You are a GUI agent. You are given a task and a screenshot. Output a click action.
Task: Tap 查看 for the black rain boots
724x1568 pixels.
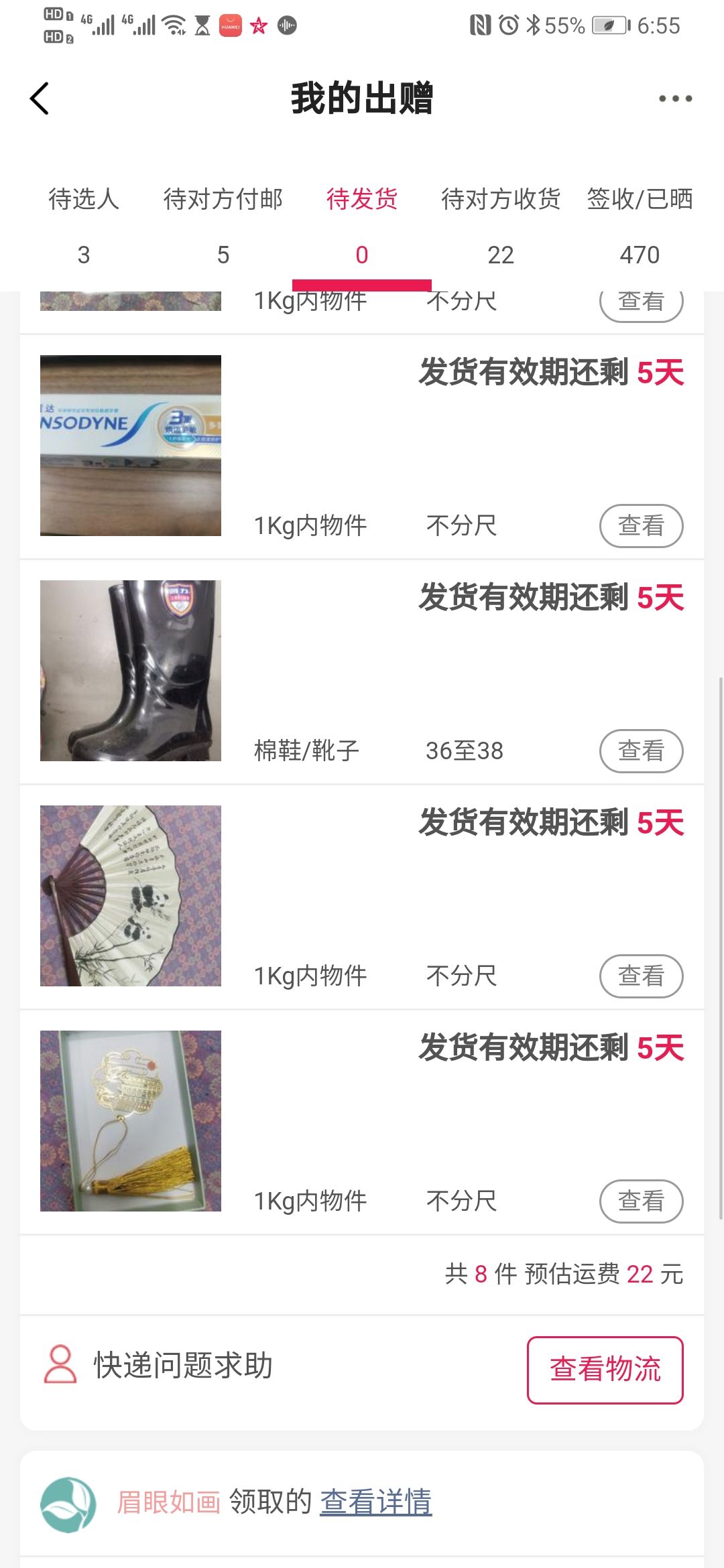(641, 751)
